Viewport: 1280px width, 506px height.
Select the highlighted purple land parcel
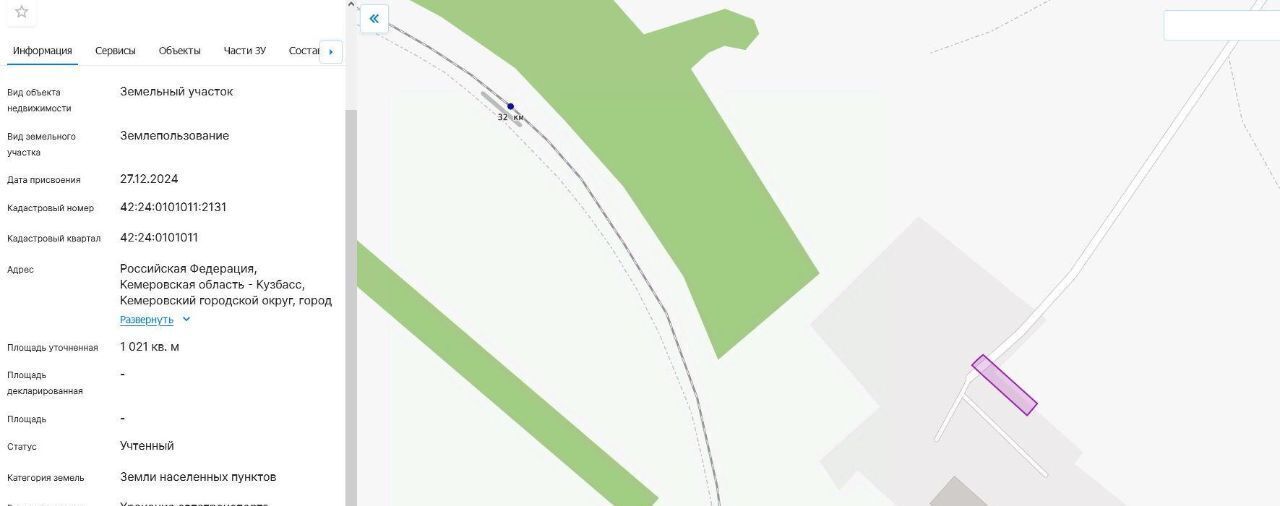(x=1004, y=385)
